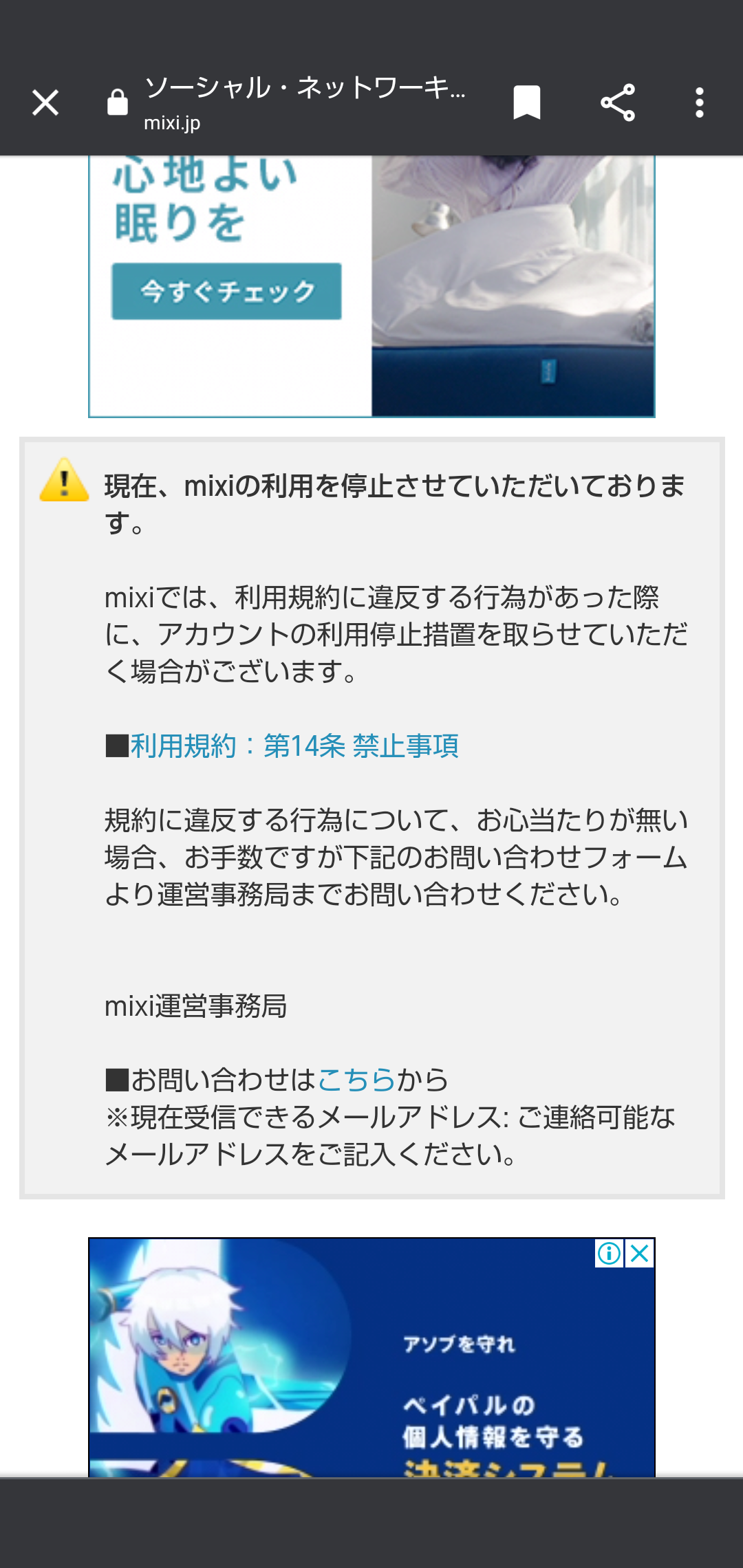Open the ad info icon
The width and height of the screenshot is (743, 1568).
click(x=610, y=1253)
